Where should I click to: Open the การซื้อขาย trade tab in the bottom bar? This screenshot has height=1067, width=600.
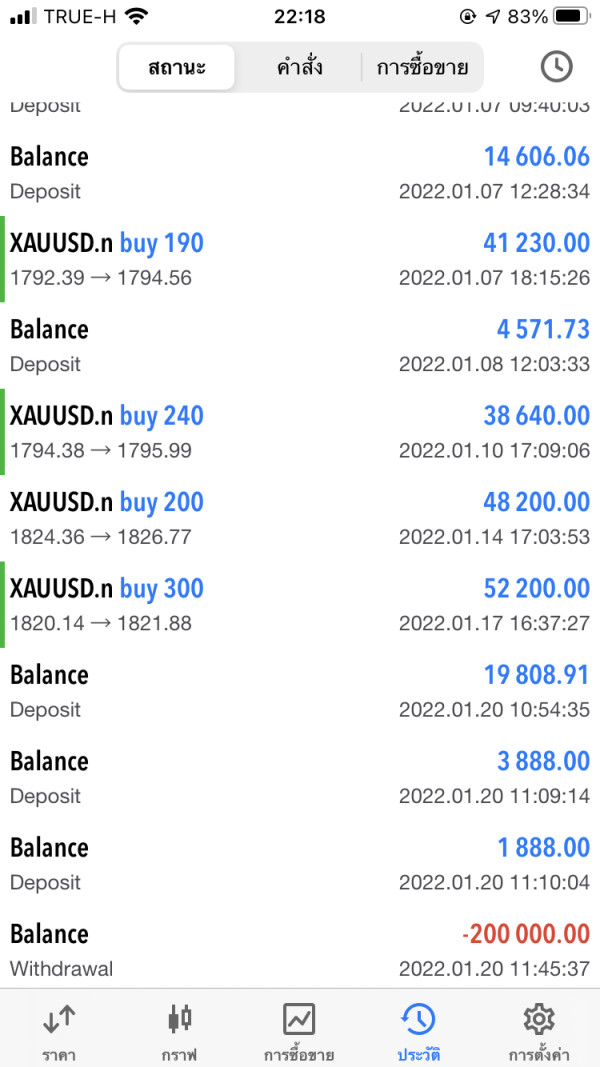299,1032
